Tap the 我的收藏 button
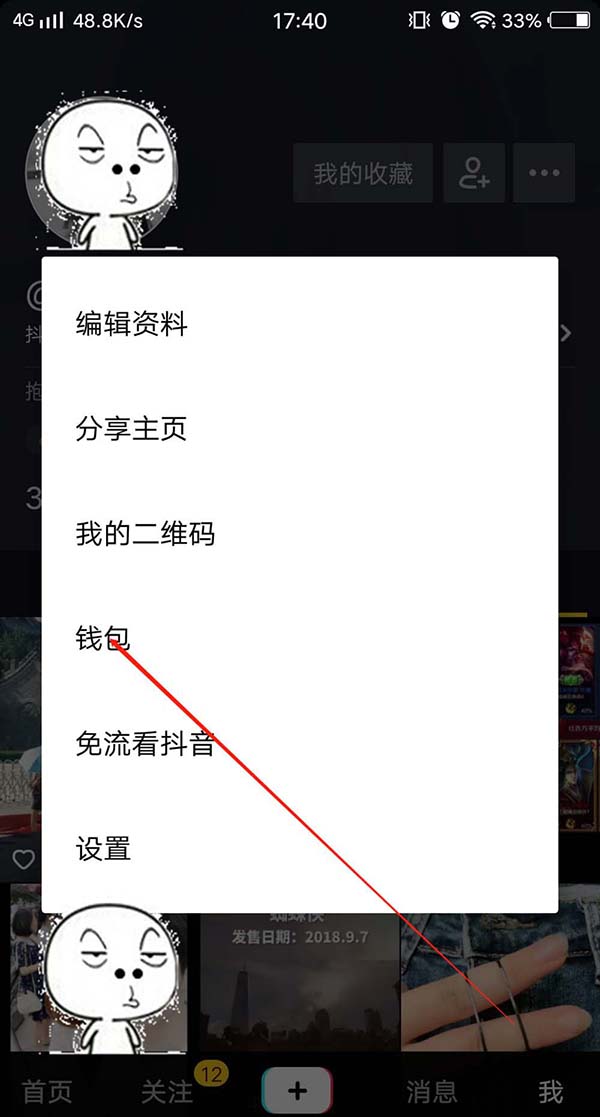The height and width of the screenshot is (1117, 600). (x=363, y=174)
